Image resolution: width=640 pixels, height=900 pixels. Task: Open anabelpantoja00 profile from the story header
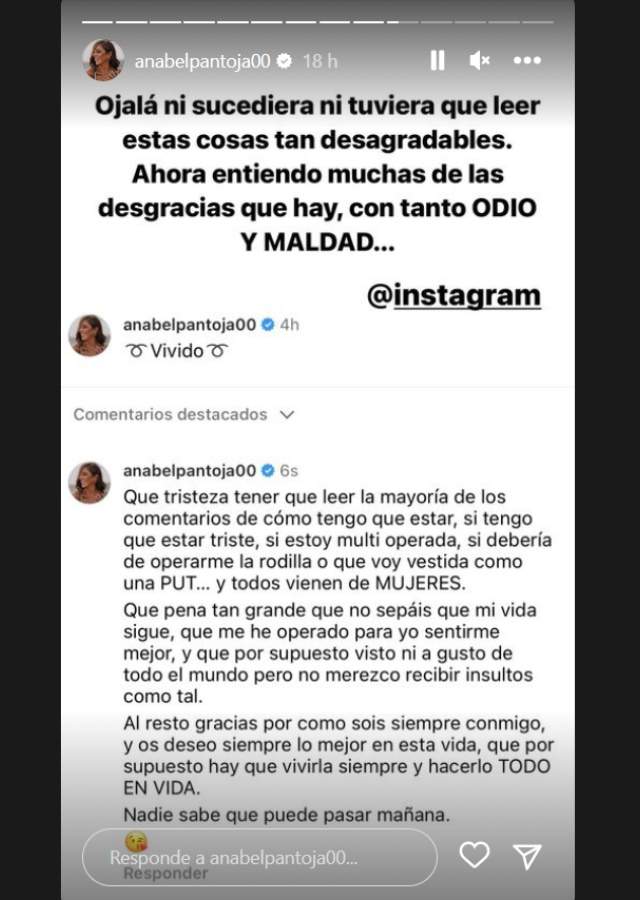point(203,61)
